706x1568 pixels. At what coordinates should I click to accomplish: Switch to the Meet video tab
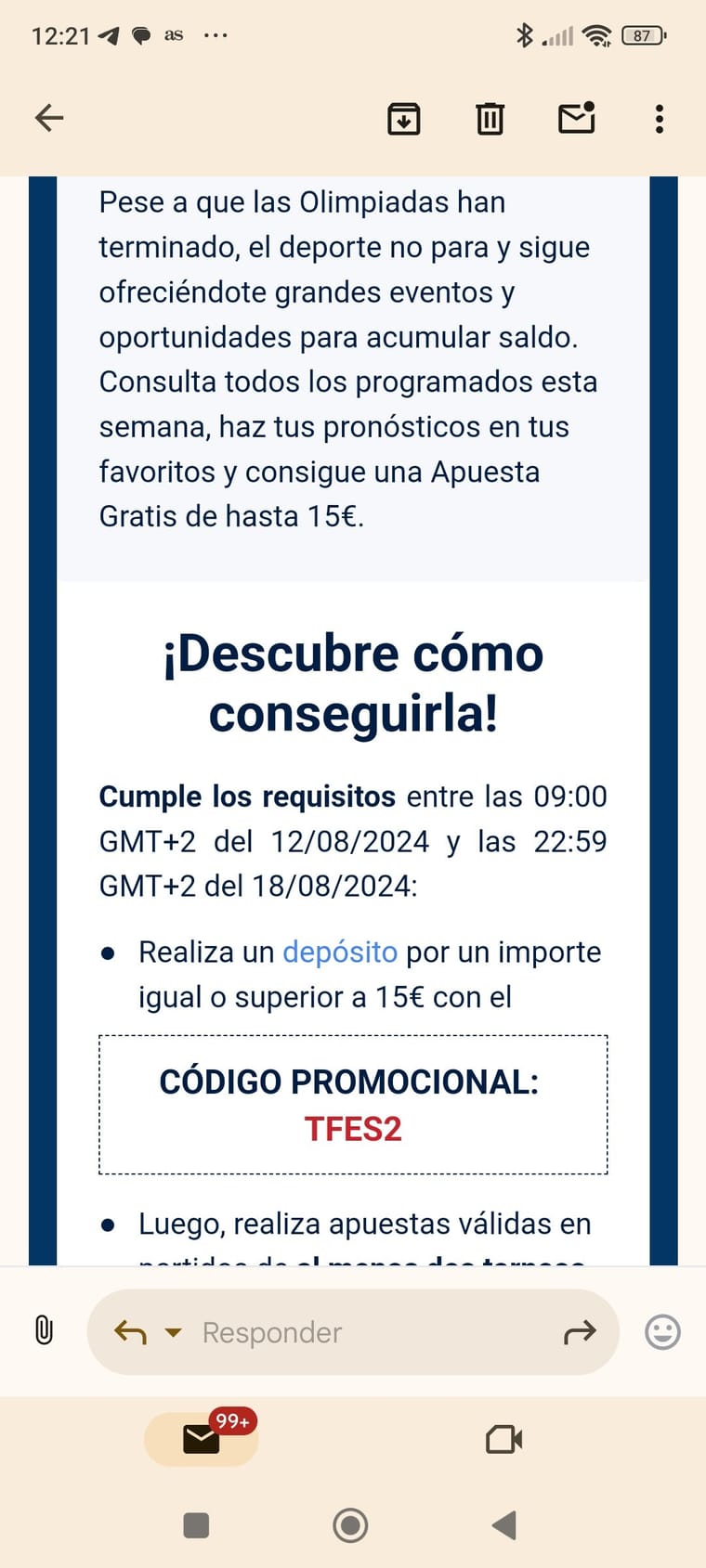pos(503,1439)
